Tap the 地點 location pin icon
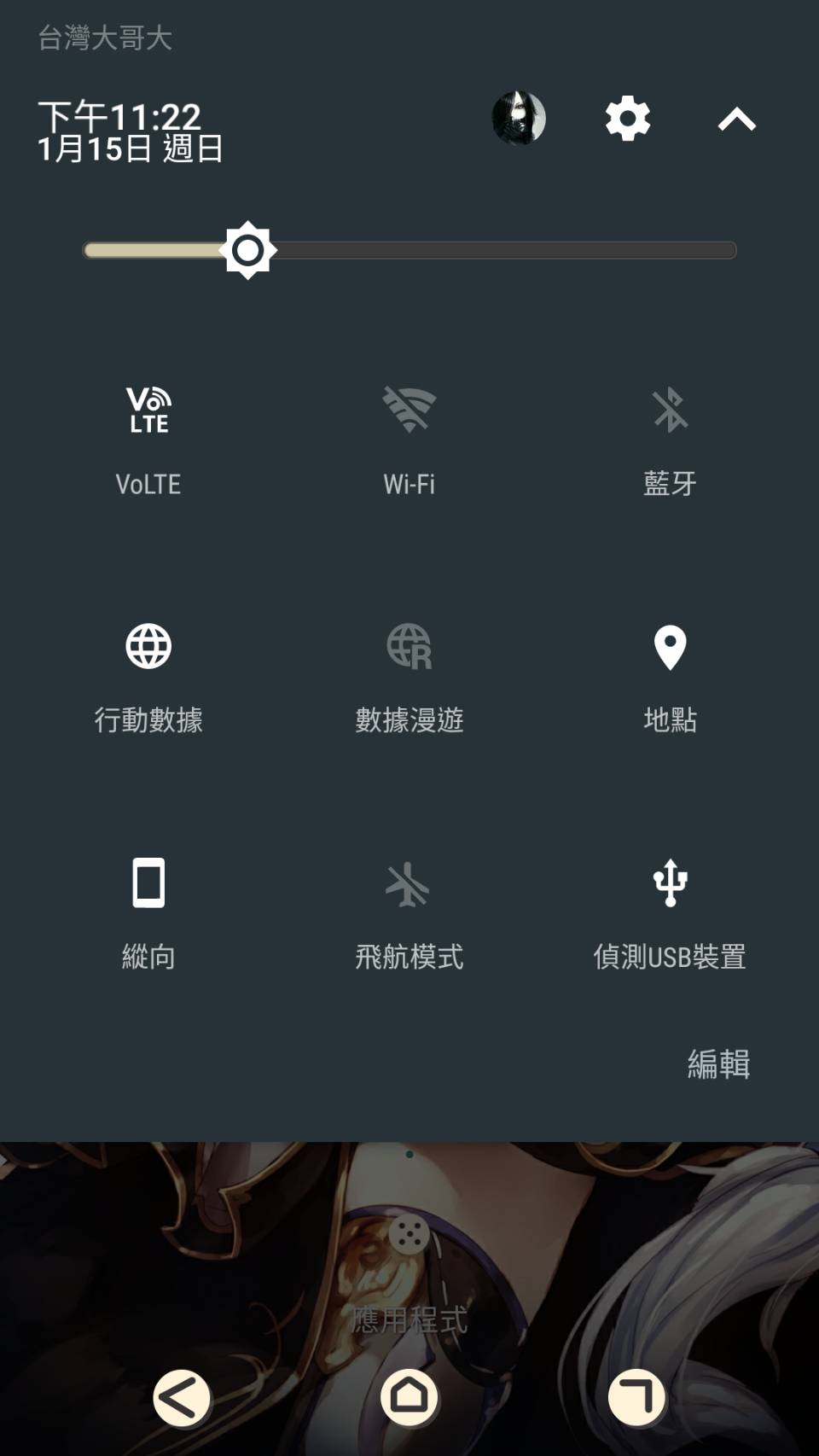Image resolution: width=819 pixels, height=1456 pixels. coord(671,647)
